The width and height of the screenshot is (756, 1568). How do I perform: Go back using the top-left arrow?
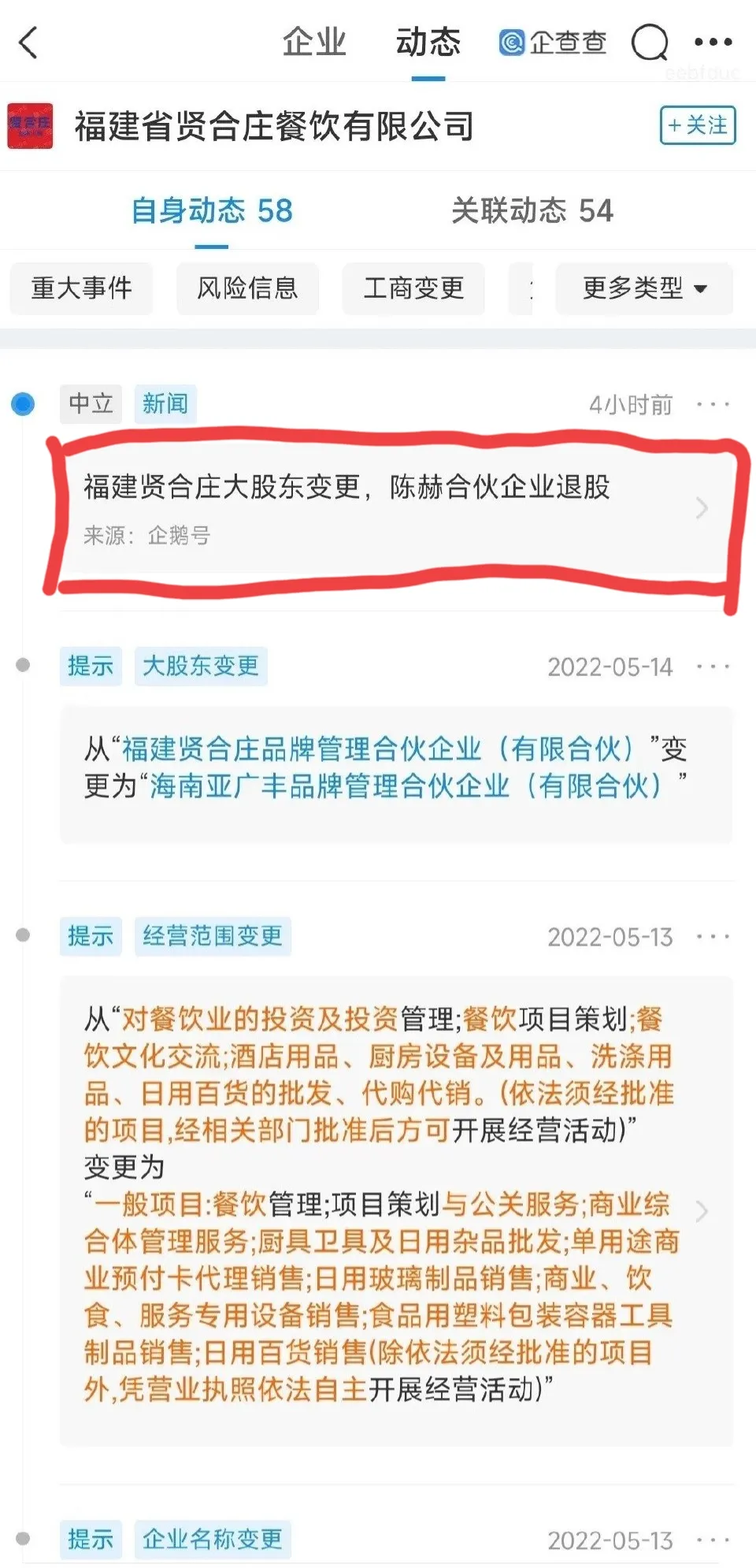pyautogui.click(x=28, y=43)
